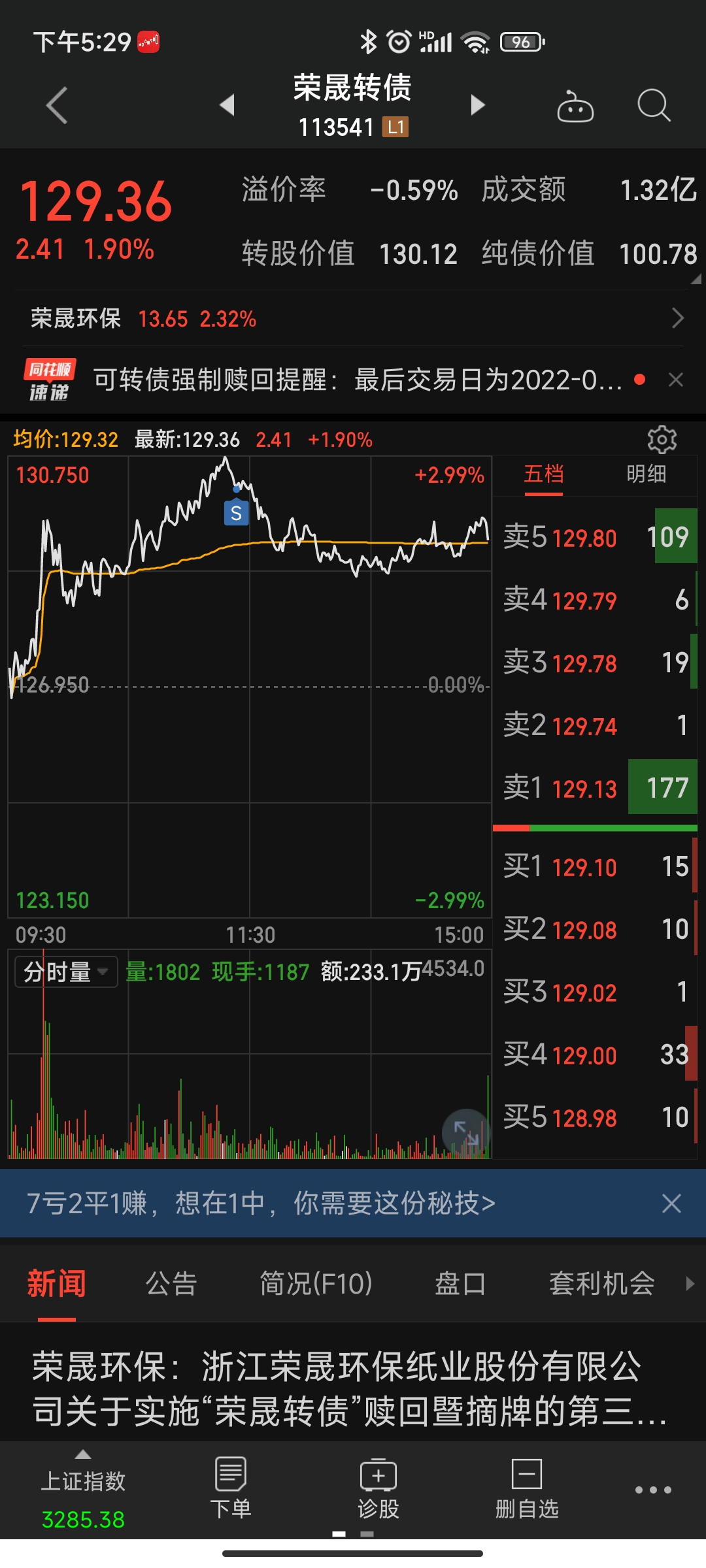Screen dimensions: 706x1568
Task: Switch to the 盘口 tab
Action: pyautogui.click(x=460, y=1284)
